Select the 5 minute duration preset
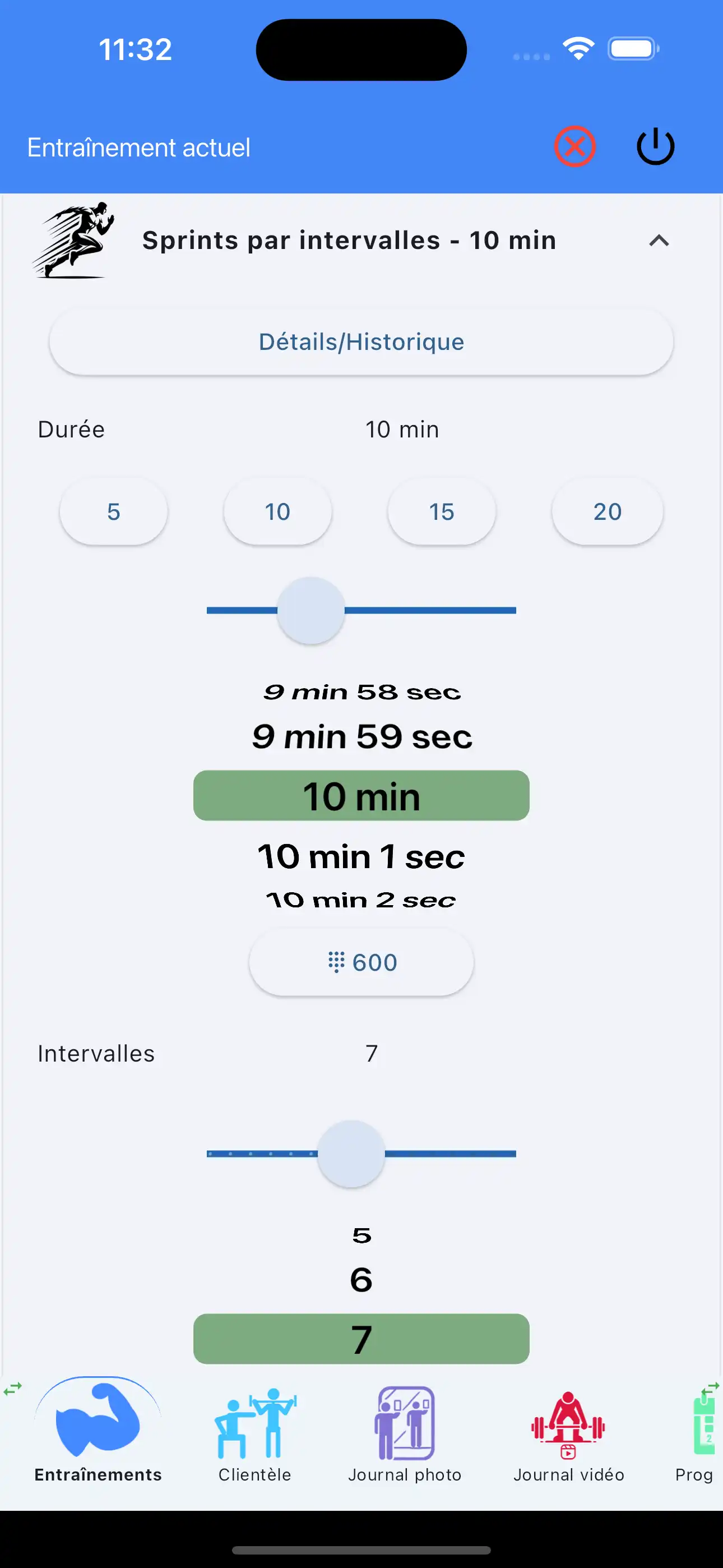 point(113,511)
